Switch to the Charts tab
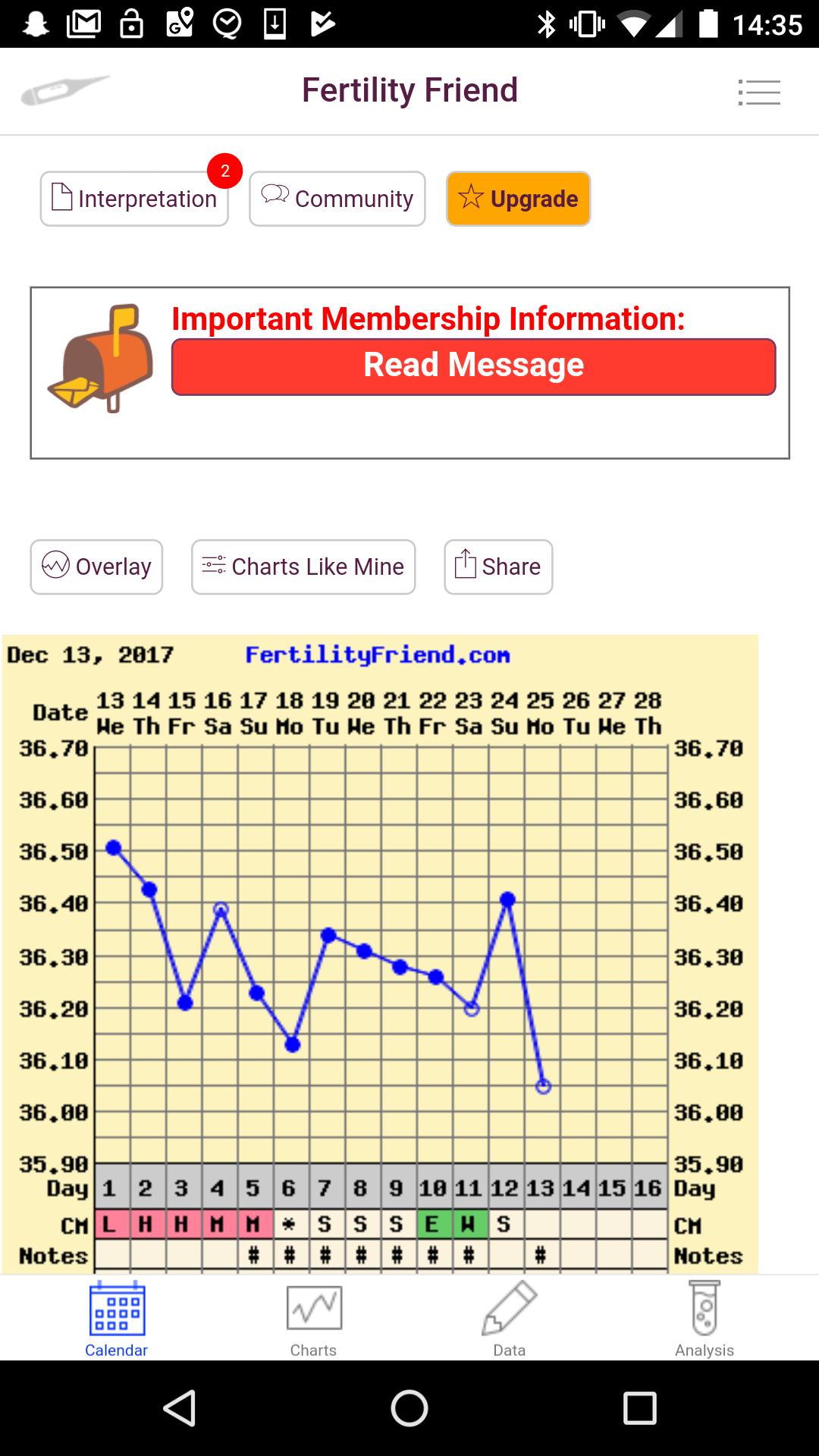Viewport: 819px width, 1456px height. tap(314, 1318)
